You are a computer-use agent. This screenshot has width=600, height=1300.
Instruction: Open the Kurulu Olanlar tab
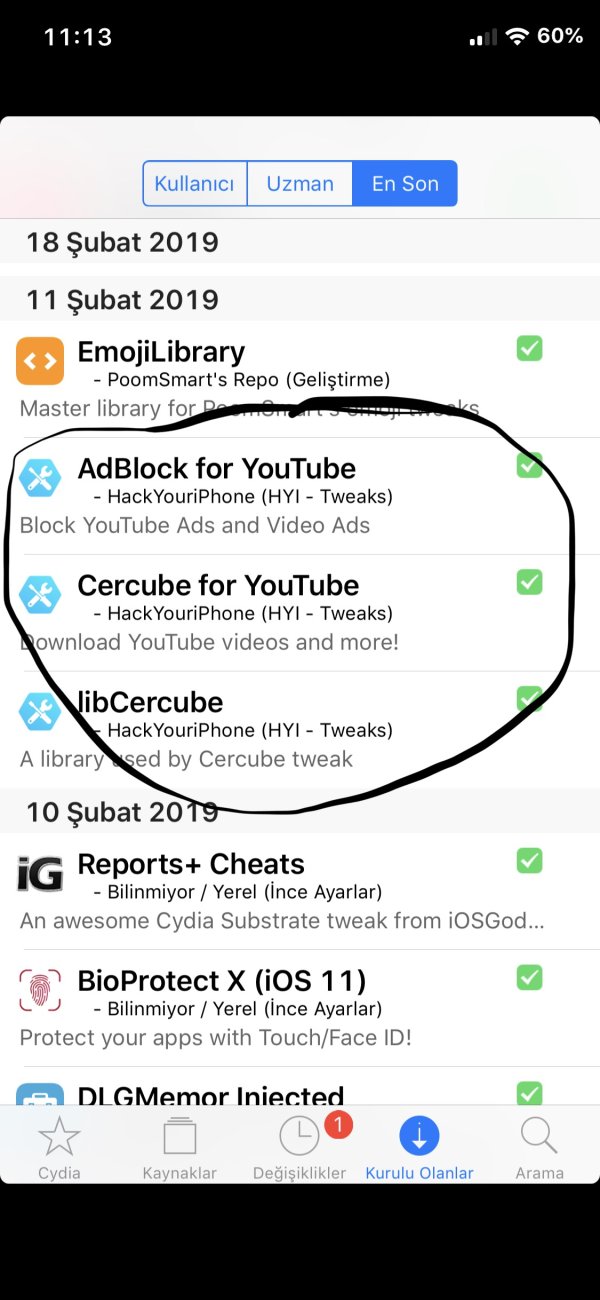coord(419,1148)
